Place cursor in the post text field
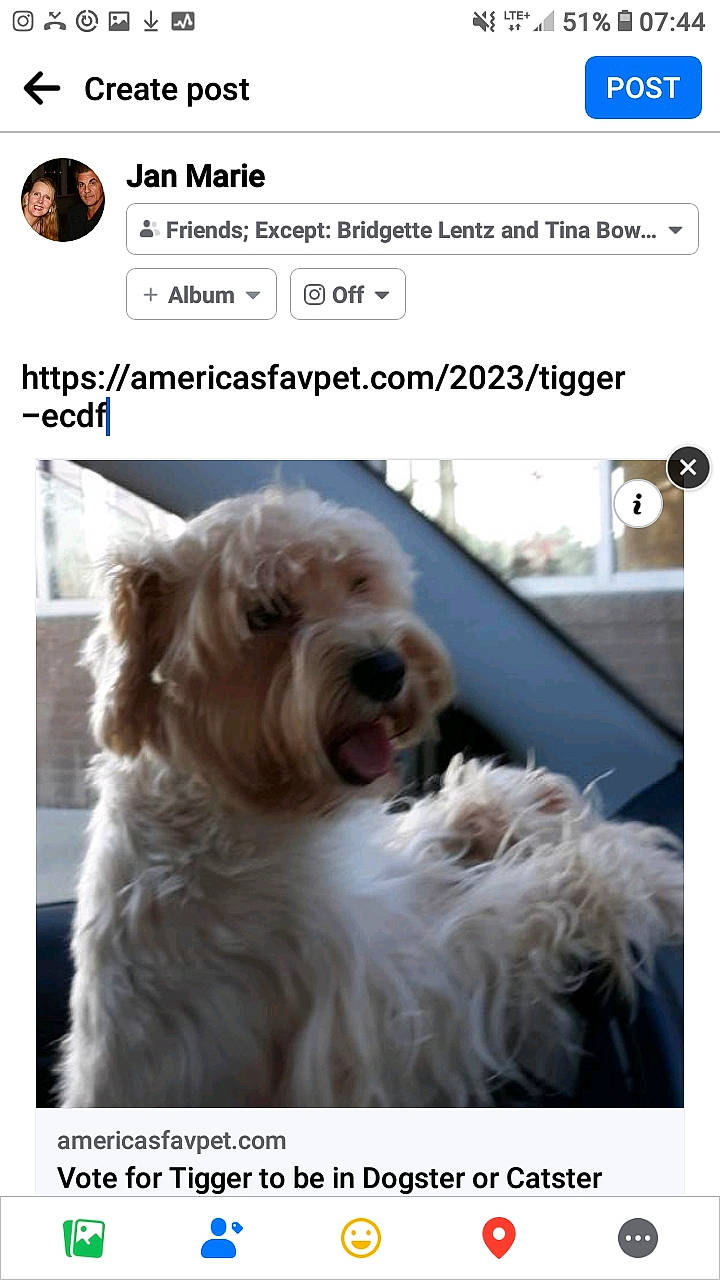720x1280 pixels. tap(320, 395)
